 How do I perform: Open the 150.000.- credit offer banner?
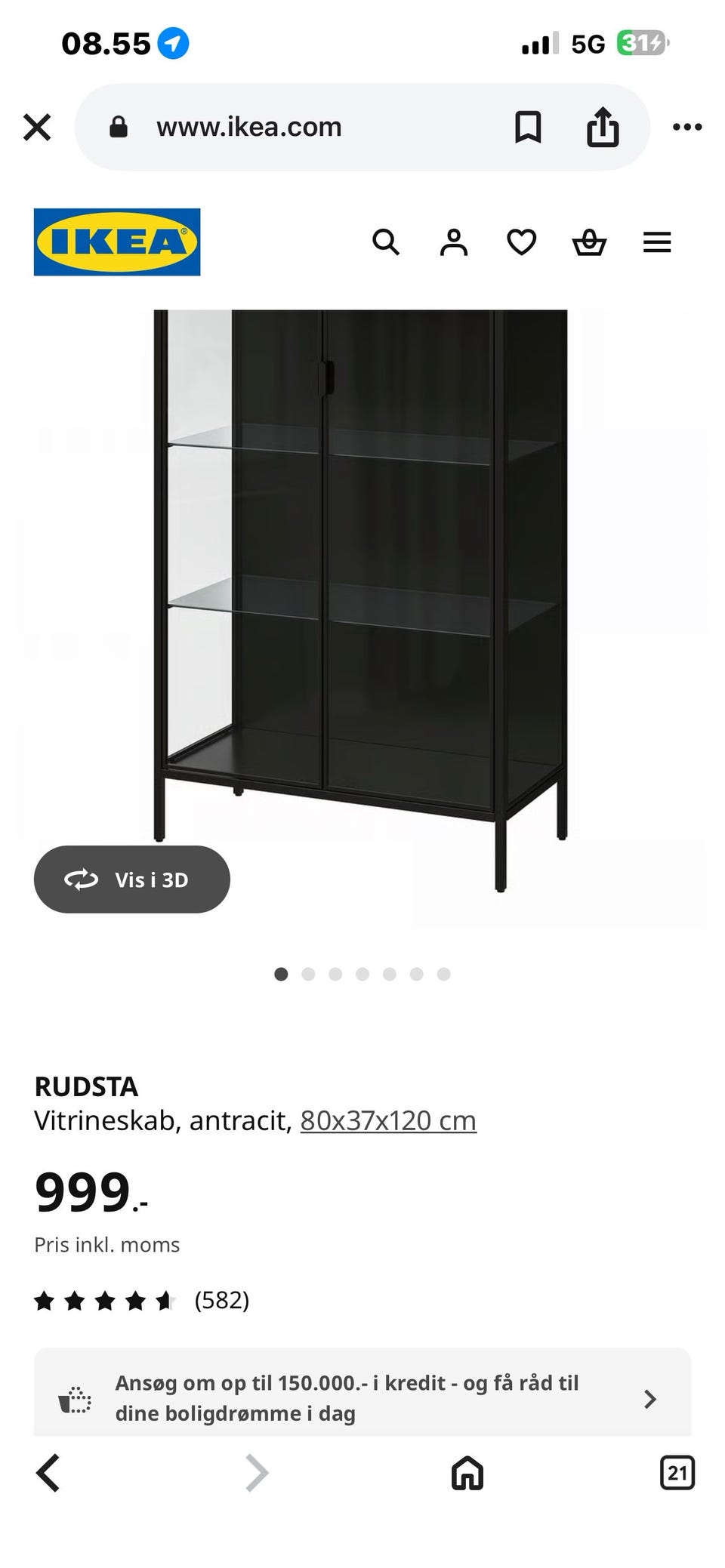tap(362, 1398)
